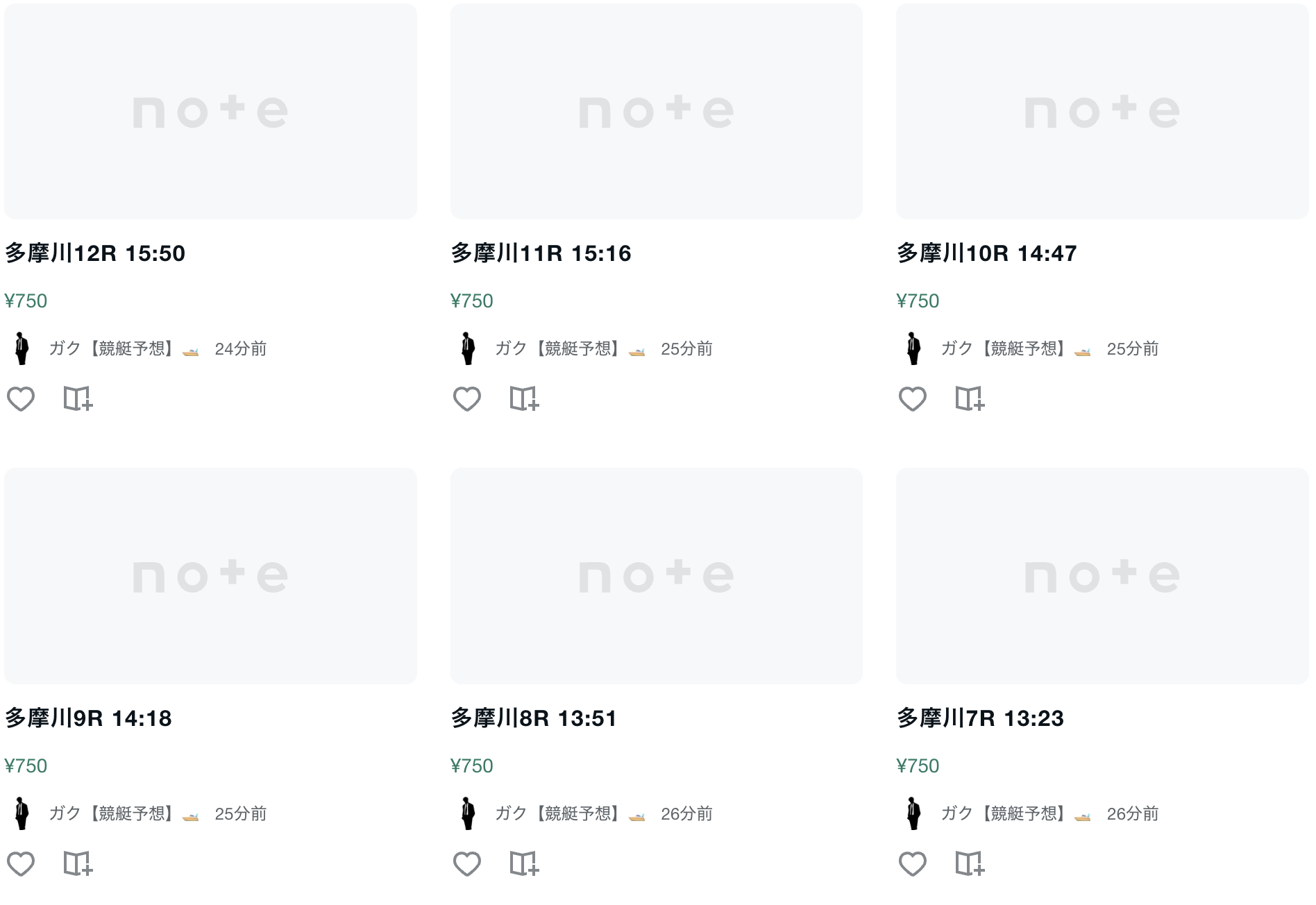Like the 多摩川9R 14:18 note
The image size is (1316, 905).
point(21,864)
